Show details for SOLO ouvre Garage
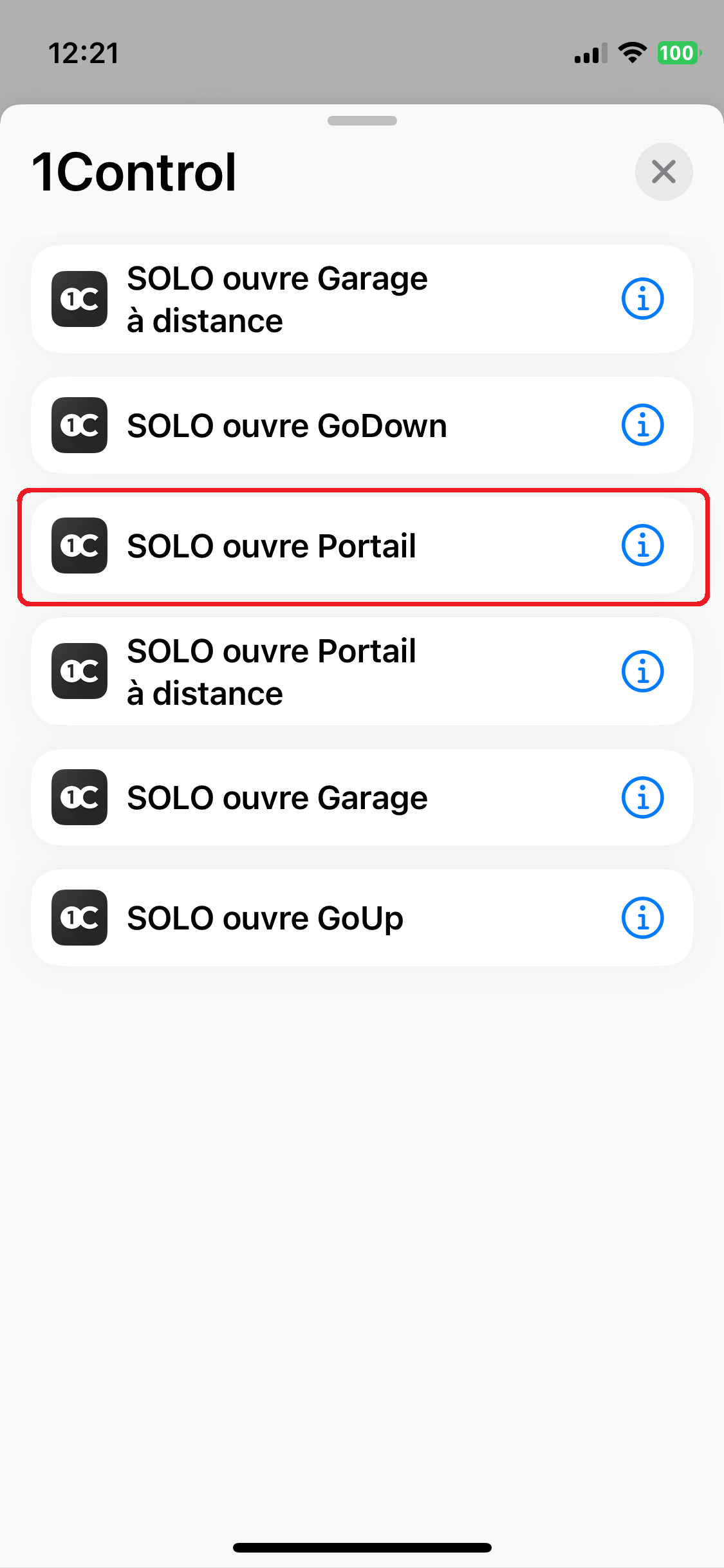This screenshot has width=724, height=1568. tap(642, 798)
